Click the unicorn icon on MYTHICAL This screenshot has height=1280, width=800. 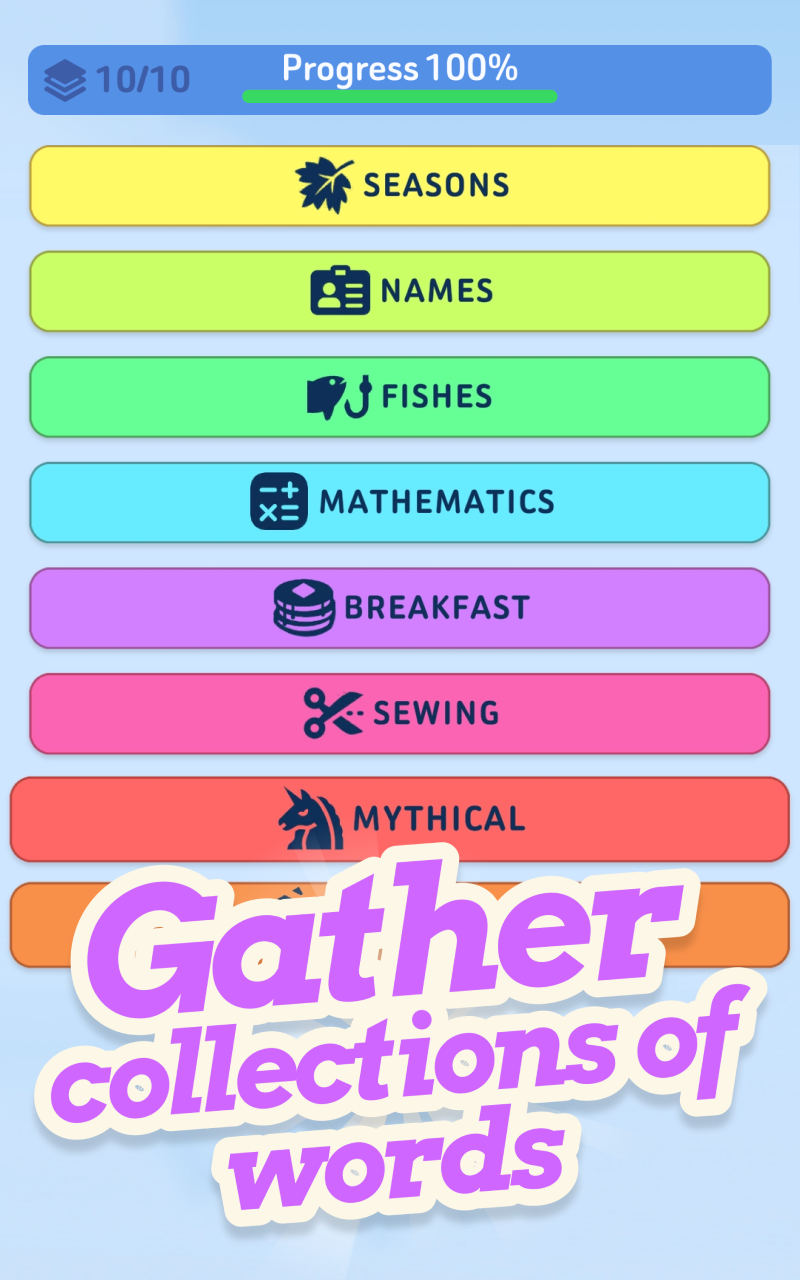pos(311,818)
